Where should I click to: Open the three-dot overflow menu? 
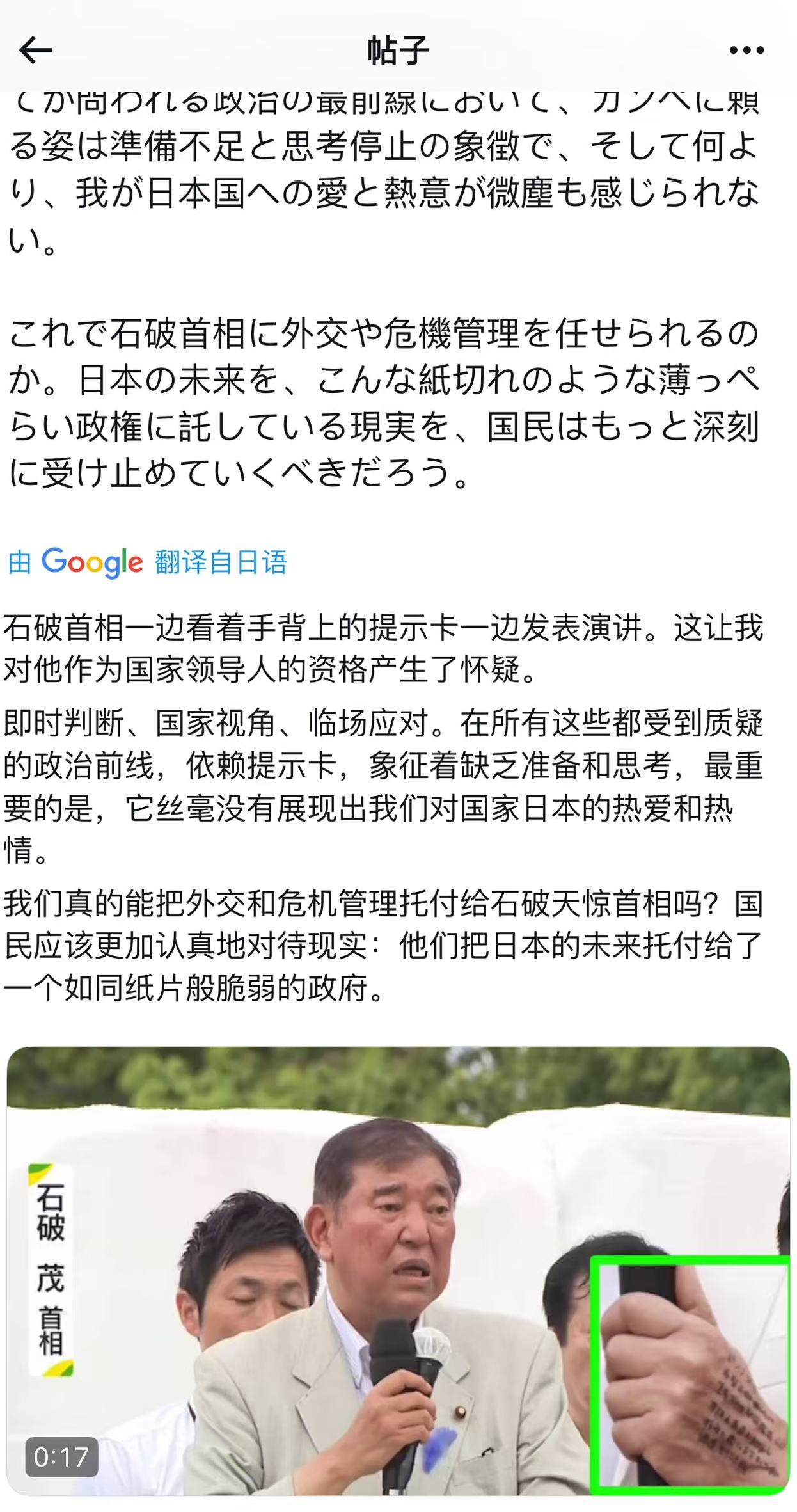coord(746,50)
